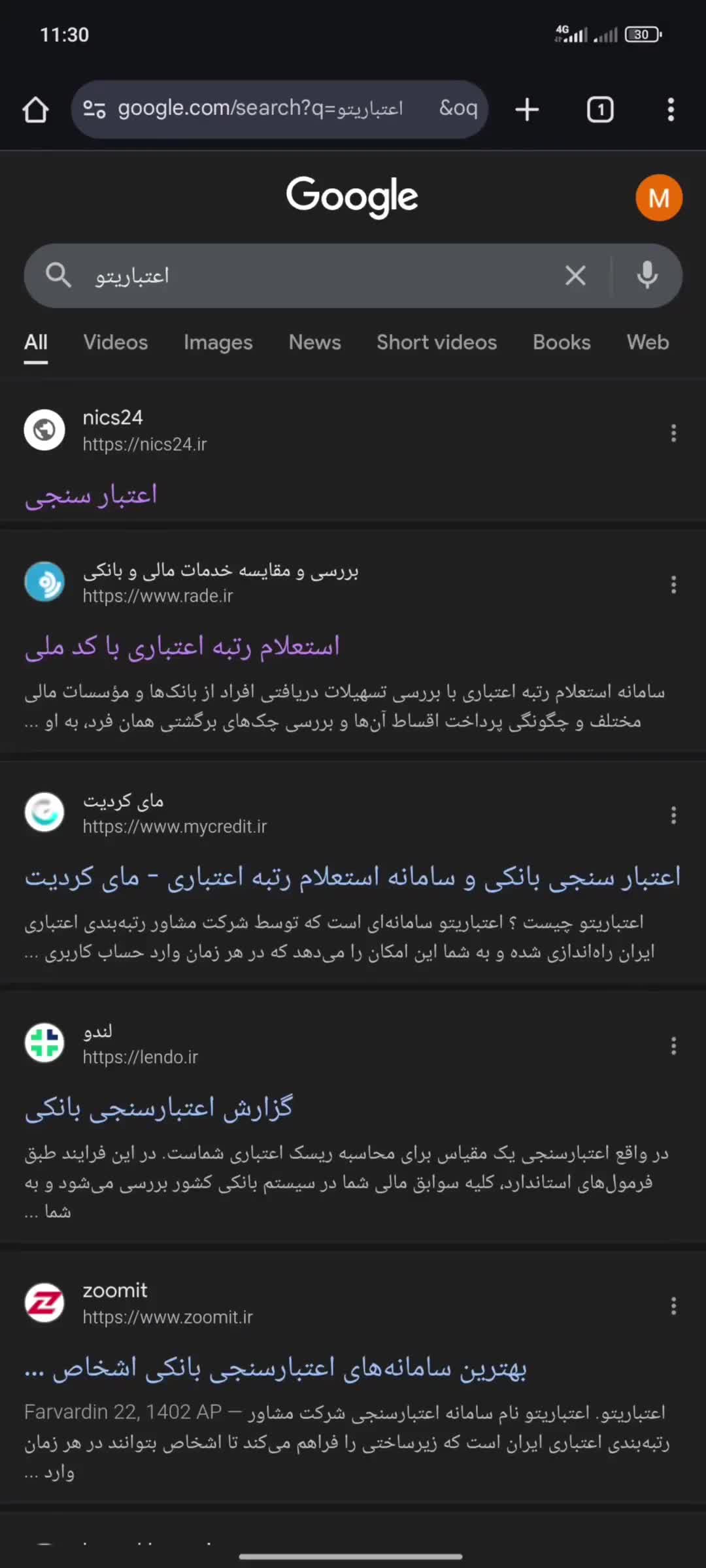Open the tab switcher showing one tab
The height and width of the screenshot is (1568, 706).
pos(600,109)
